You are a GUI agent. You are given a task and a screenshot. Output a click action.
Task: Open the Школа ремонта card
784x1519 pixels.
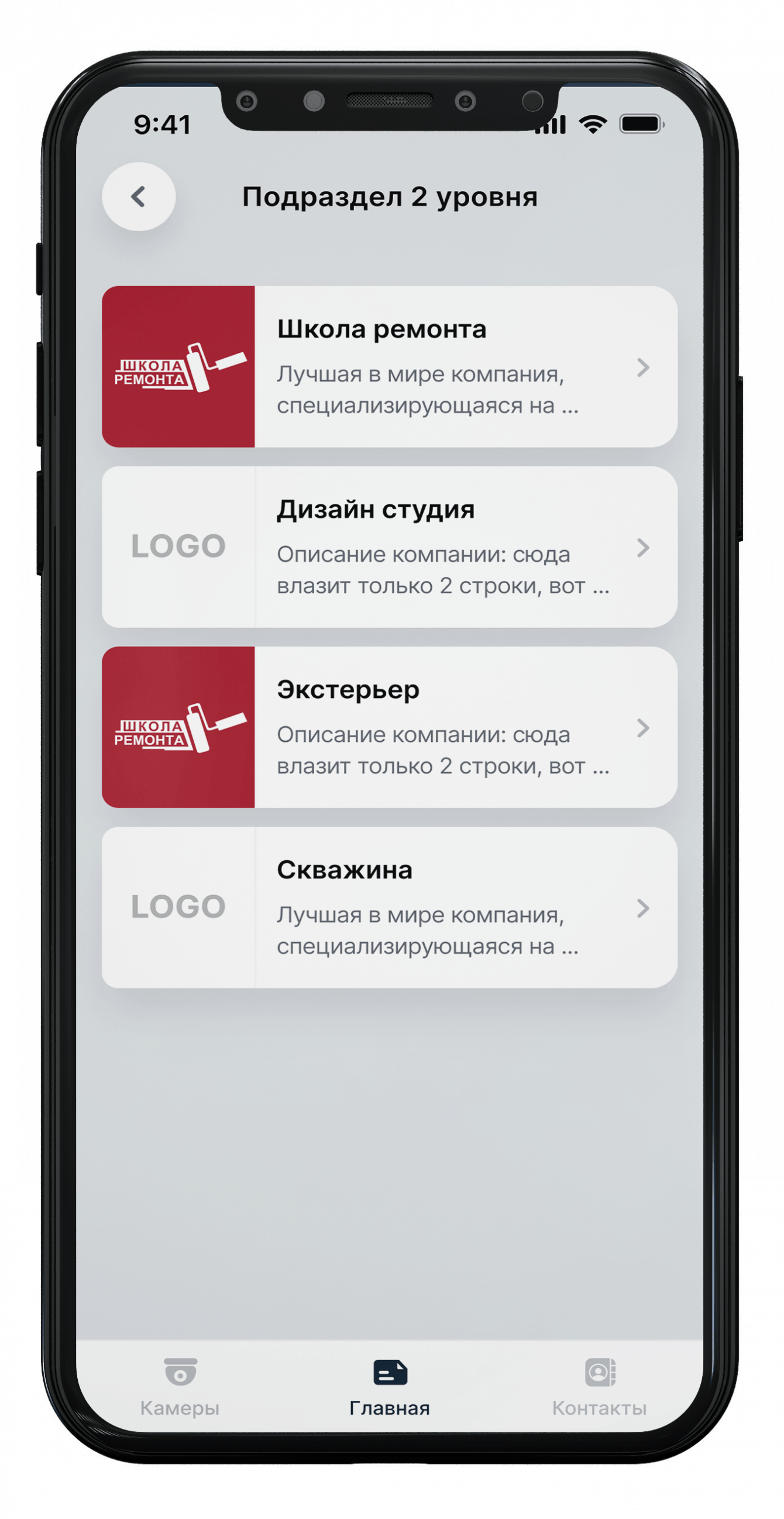coord(389,367)
